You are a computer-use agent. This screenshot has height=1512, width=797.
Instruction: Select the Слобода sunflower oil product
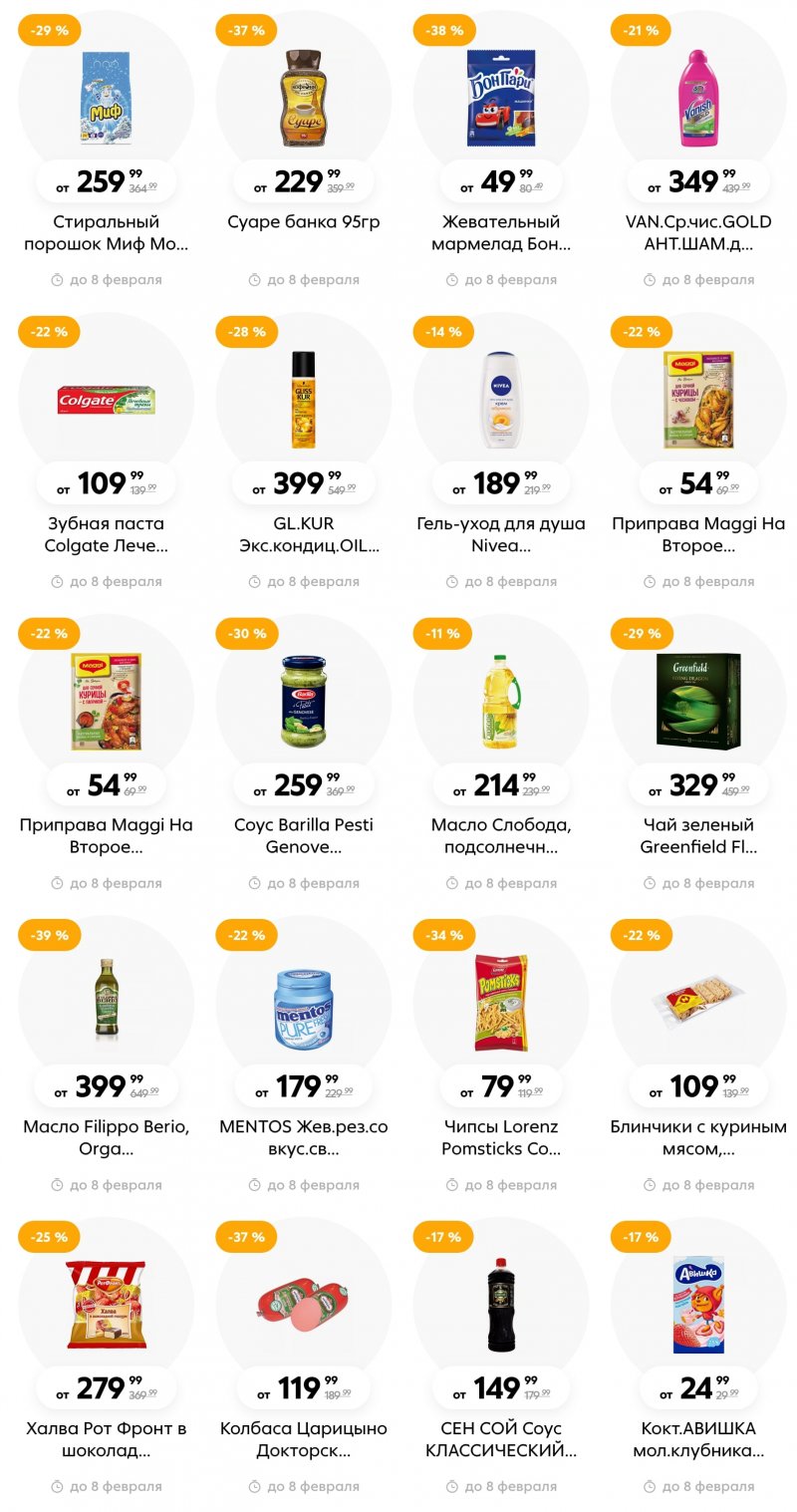click(500, 702)
